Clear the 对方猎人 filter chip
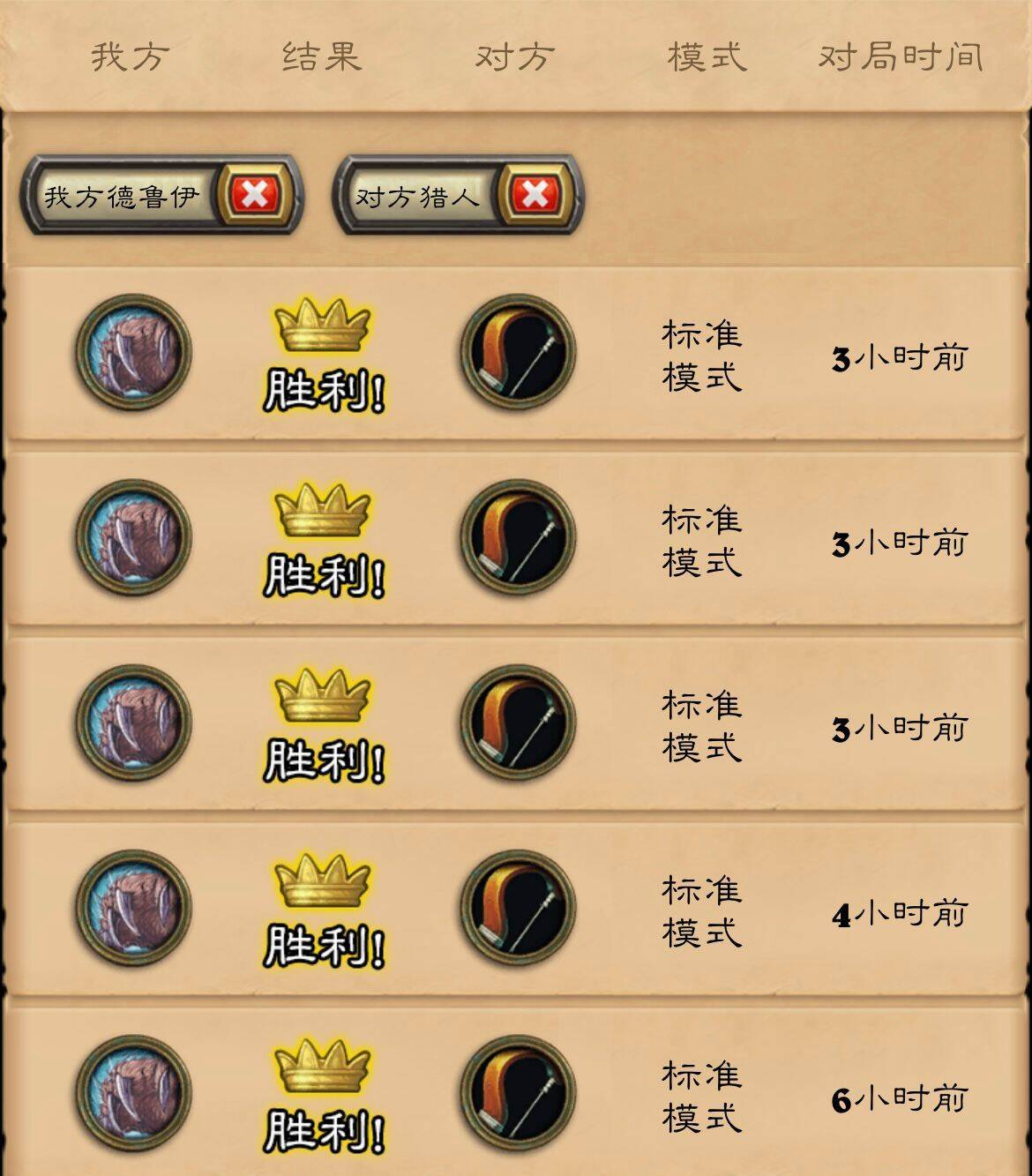The height and width of the screenshot is (1176, 1032). (535, 195)
